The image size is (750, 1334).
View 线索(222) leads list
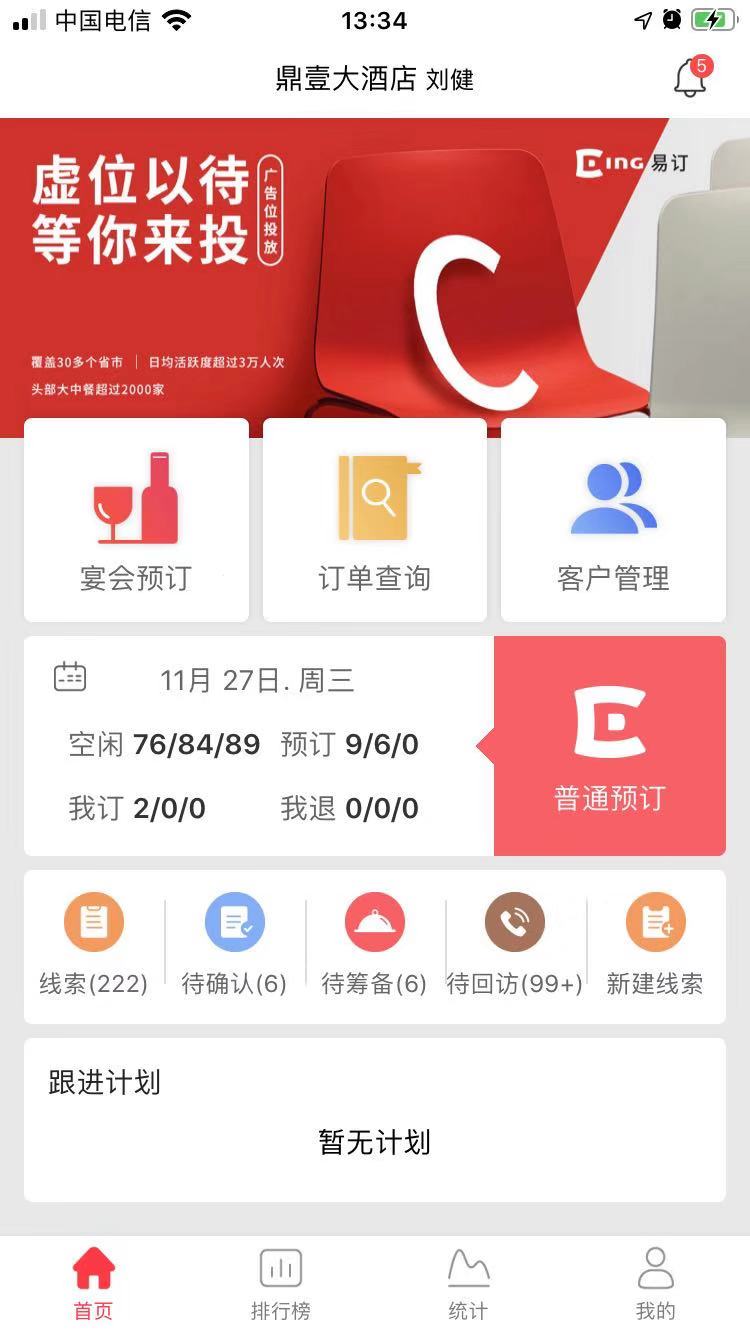pyautogui.click(x=93, y=945)
